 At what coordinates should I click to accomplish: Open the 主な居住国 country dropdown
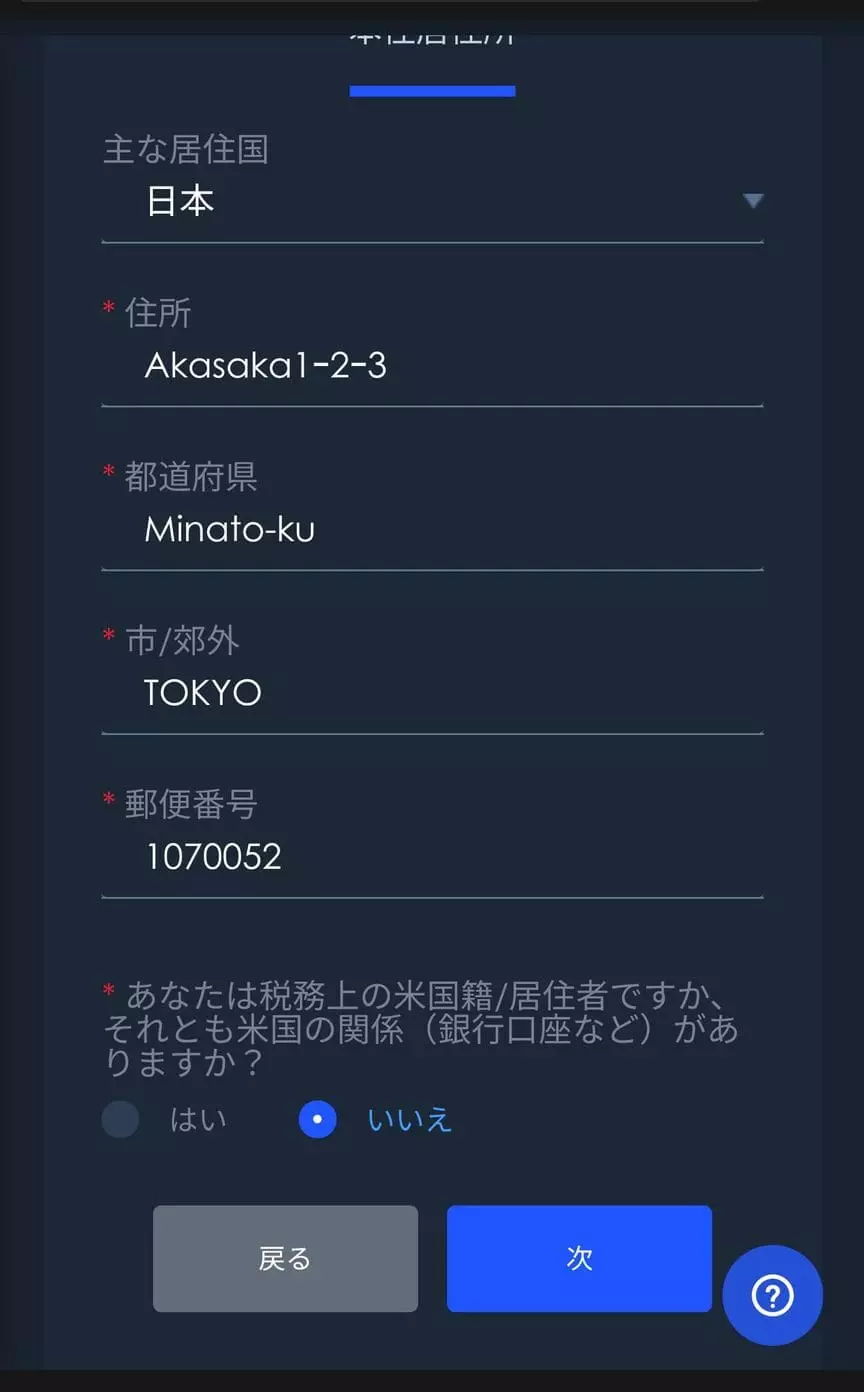432,202
